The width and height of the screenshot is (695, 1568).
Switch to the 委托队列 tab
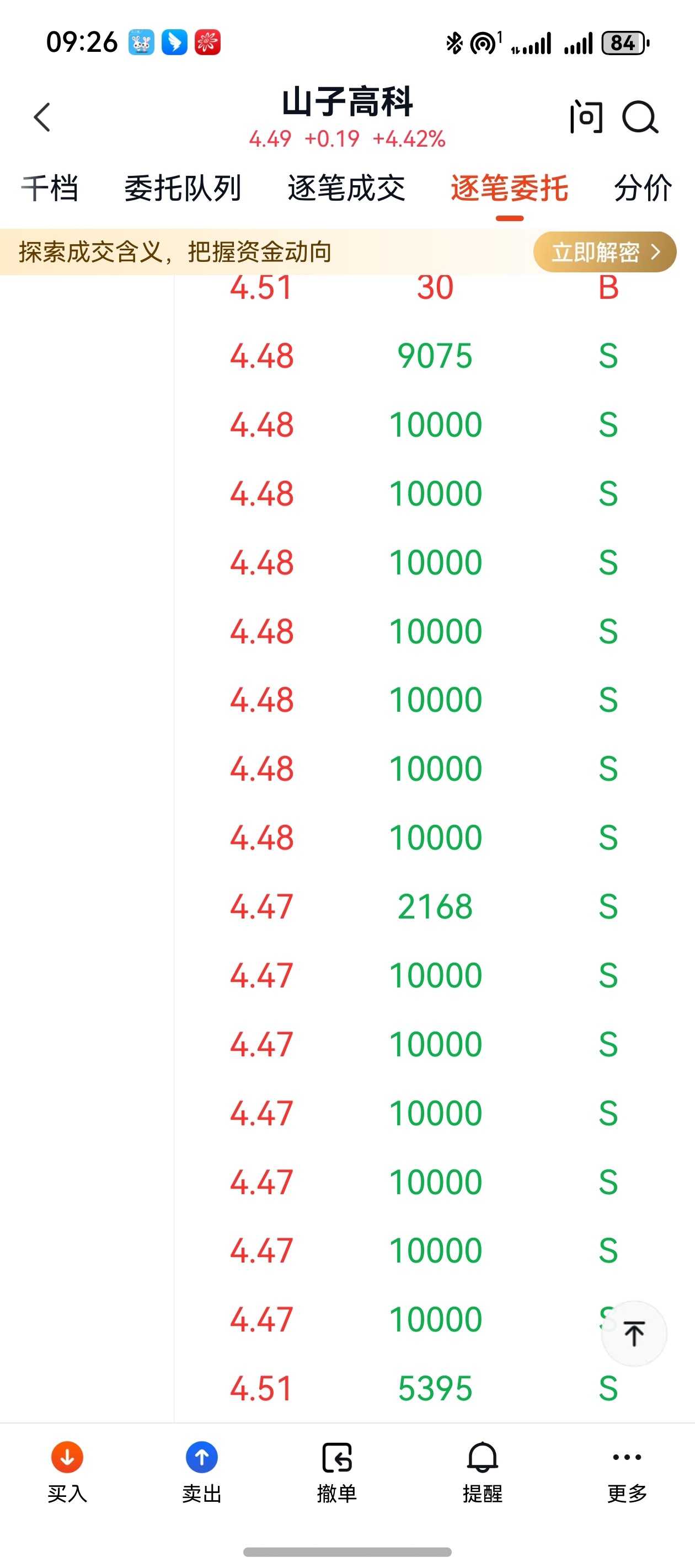(x=183, y=187)
